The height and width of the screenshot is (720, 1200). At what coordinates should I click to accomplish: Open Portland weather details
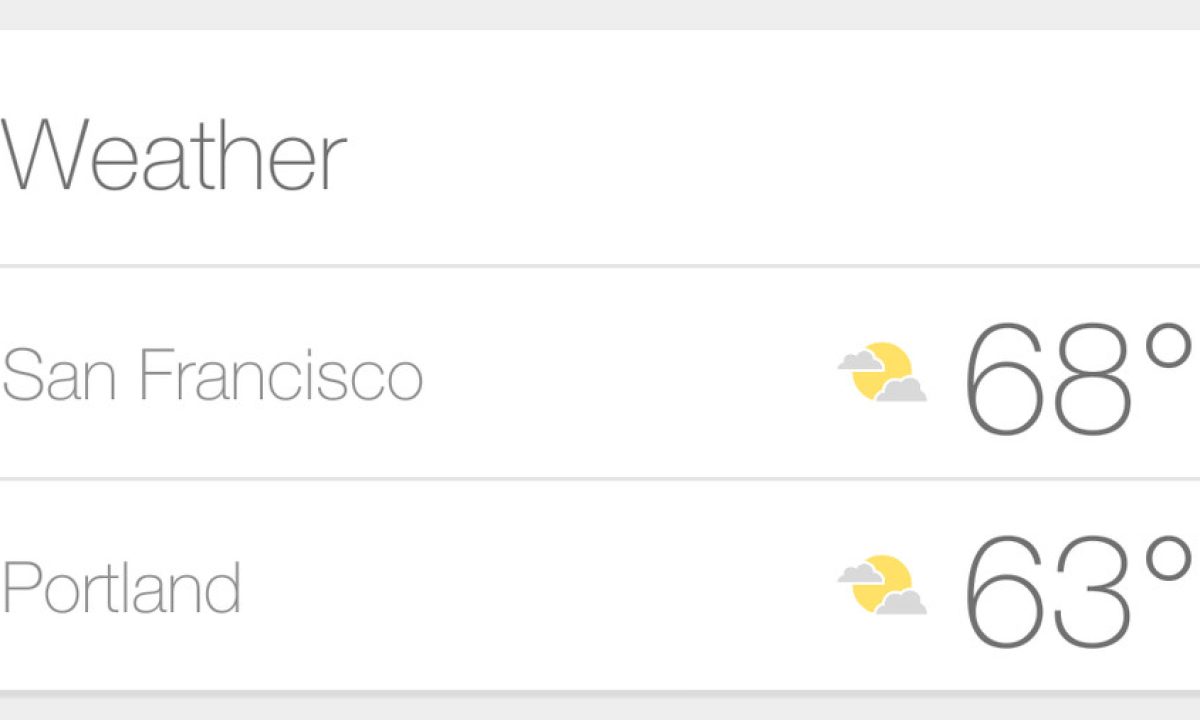tap(122, 587)
